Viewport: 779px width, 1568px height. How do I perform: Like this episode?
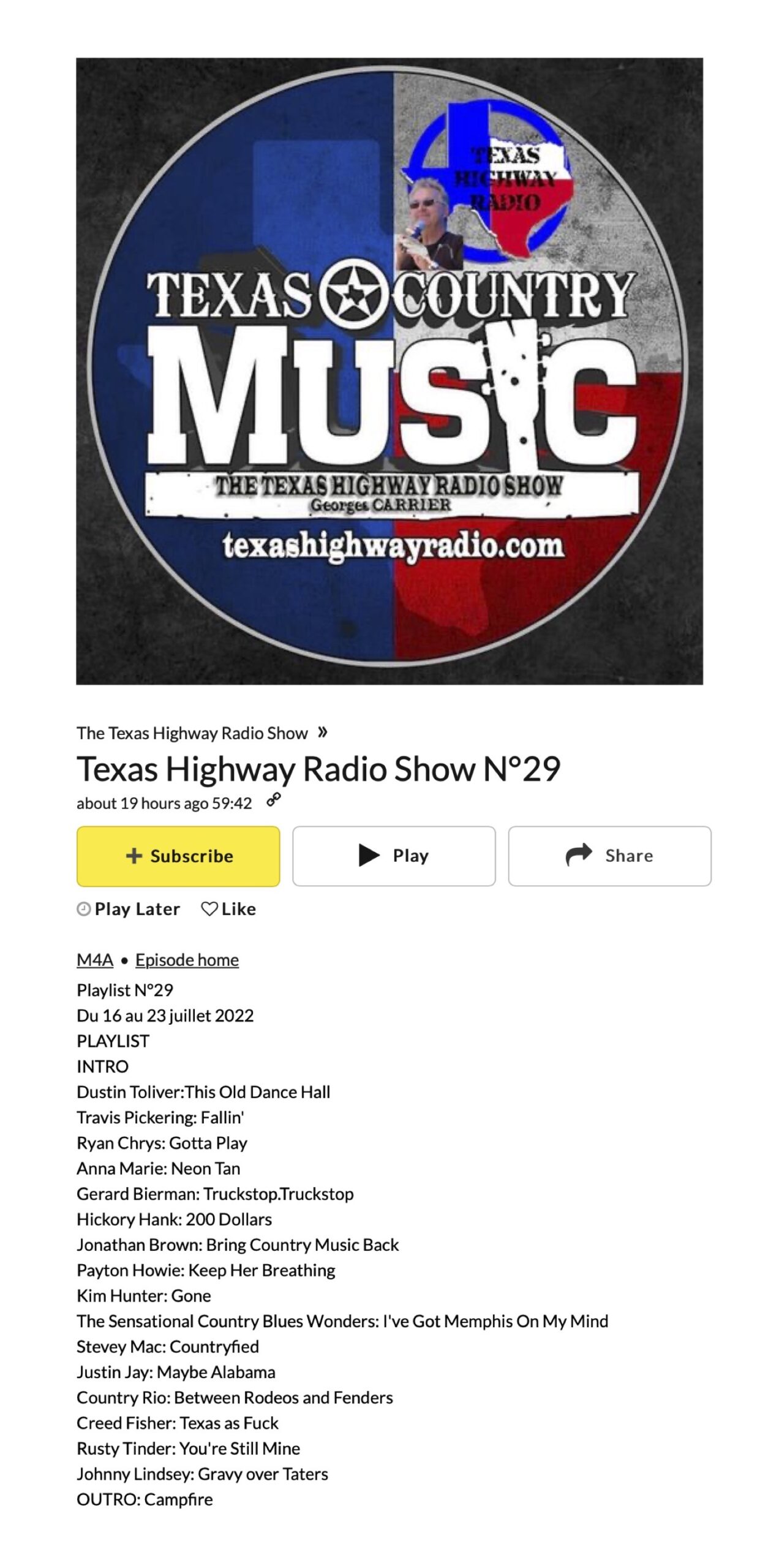click(x=228, y=909)
